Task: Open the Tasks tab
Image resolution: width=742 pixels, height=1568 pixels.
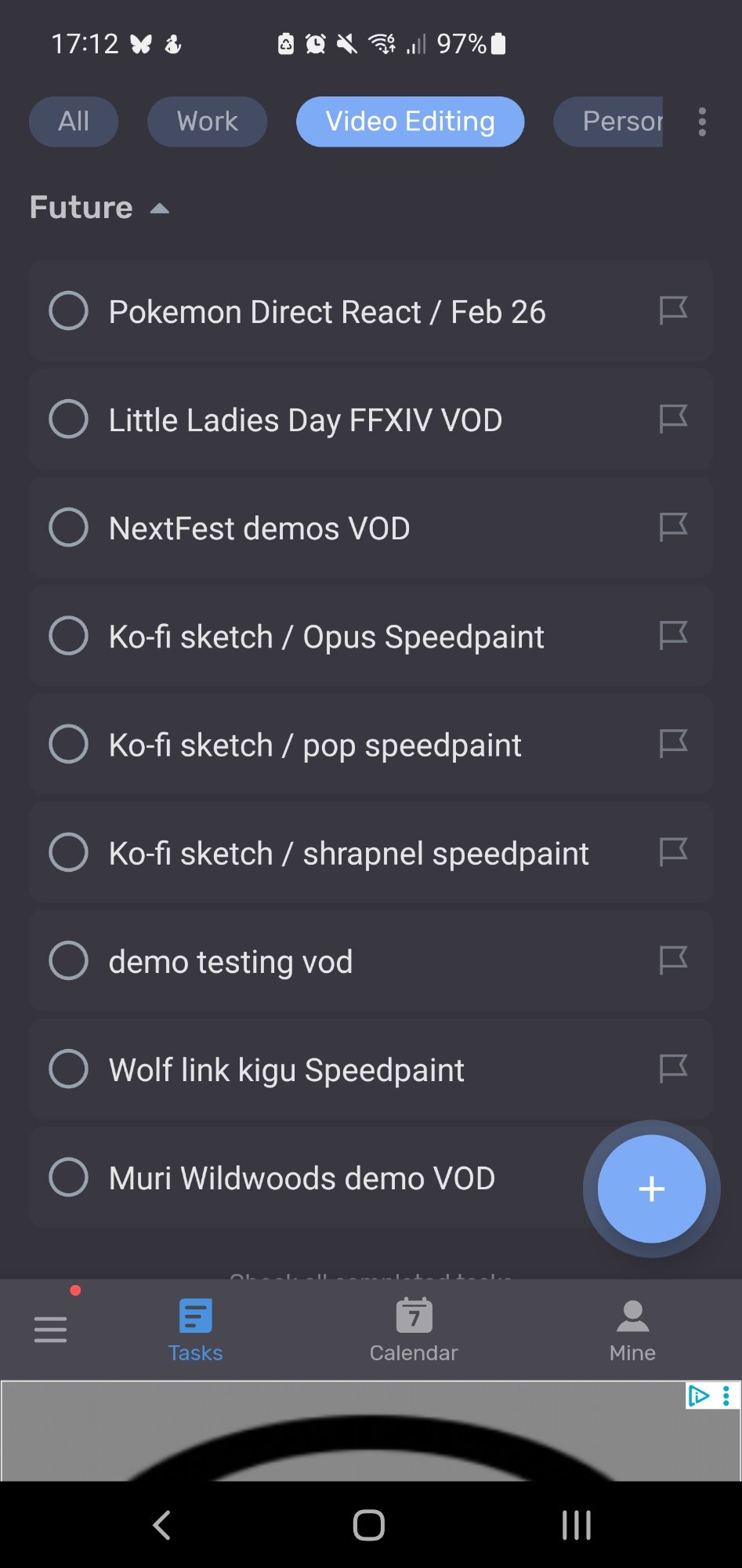Action: point(195,1330)
